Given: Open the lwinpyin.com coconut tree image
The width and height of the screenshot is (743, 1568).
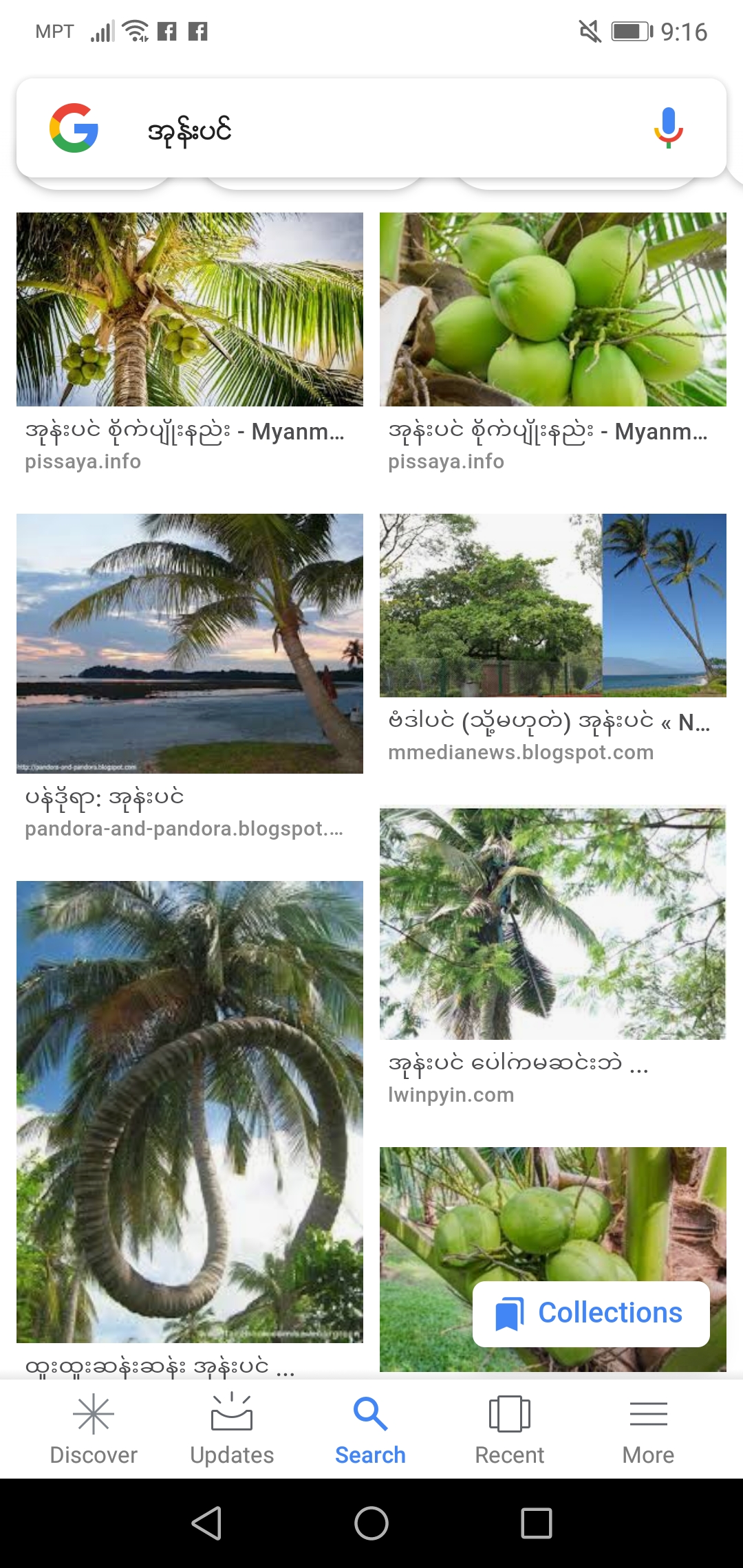Looking at the screenshot, I should (552, 923).
